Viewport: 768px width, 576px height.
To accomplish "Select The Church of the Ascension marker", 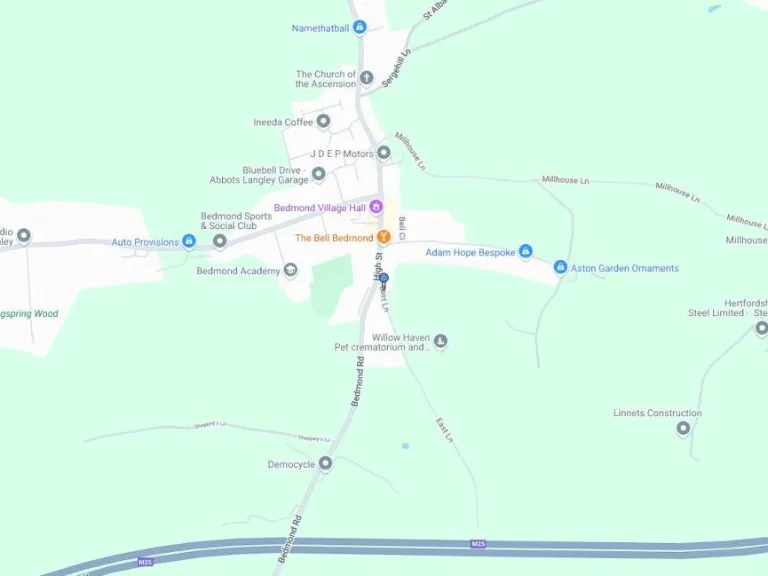I will coord(367,78).
